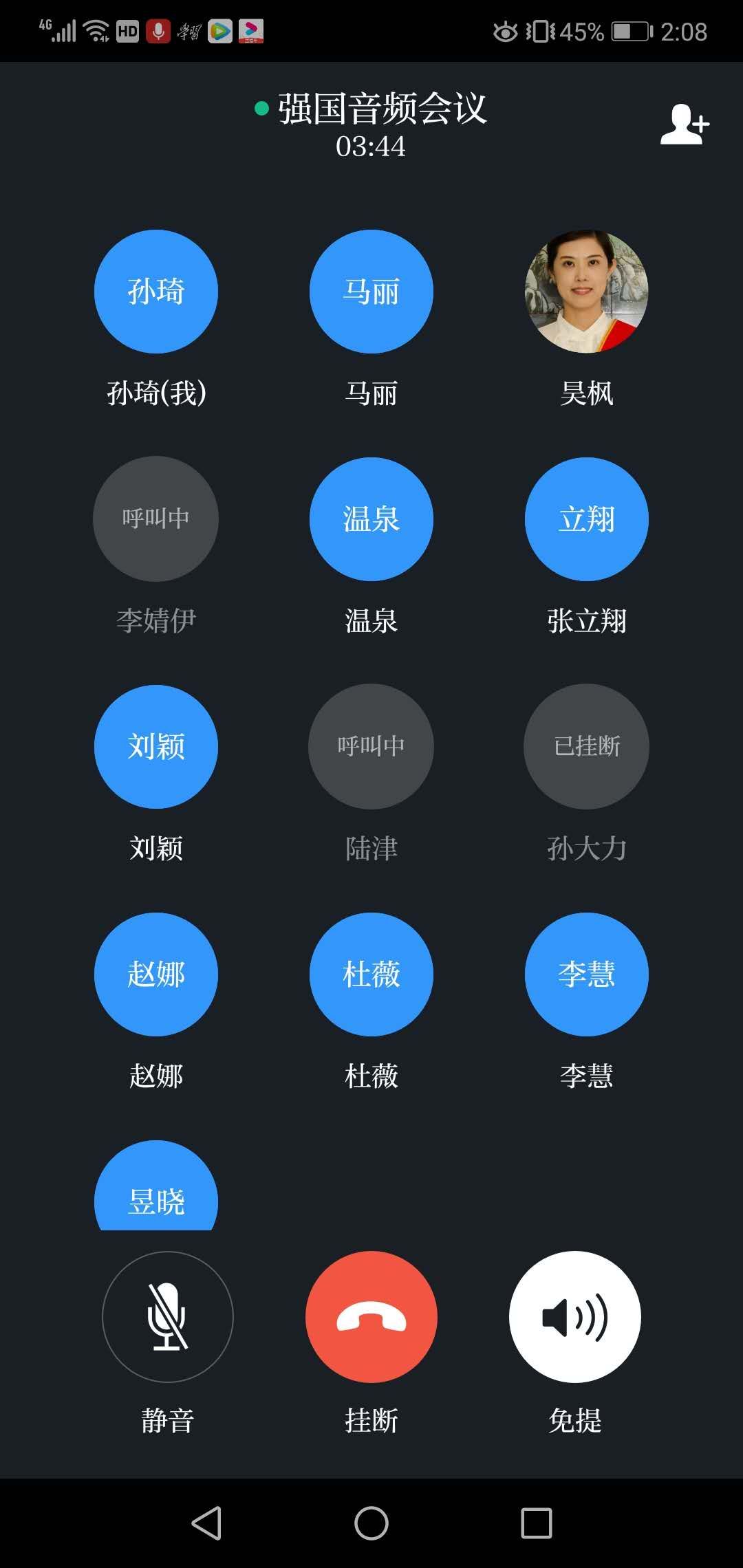Tap the 李婧伊 avatar being called

pyautogui.click(x=156, y=519)
